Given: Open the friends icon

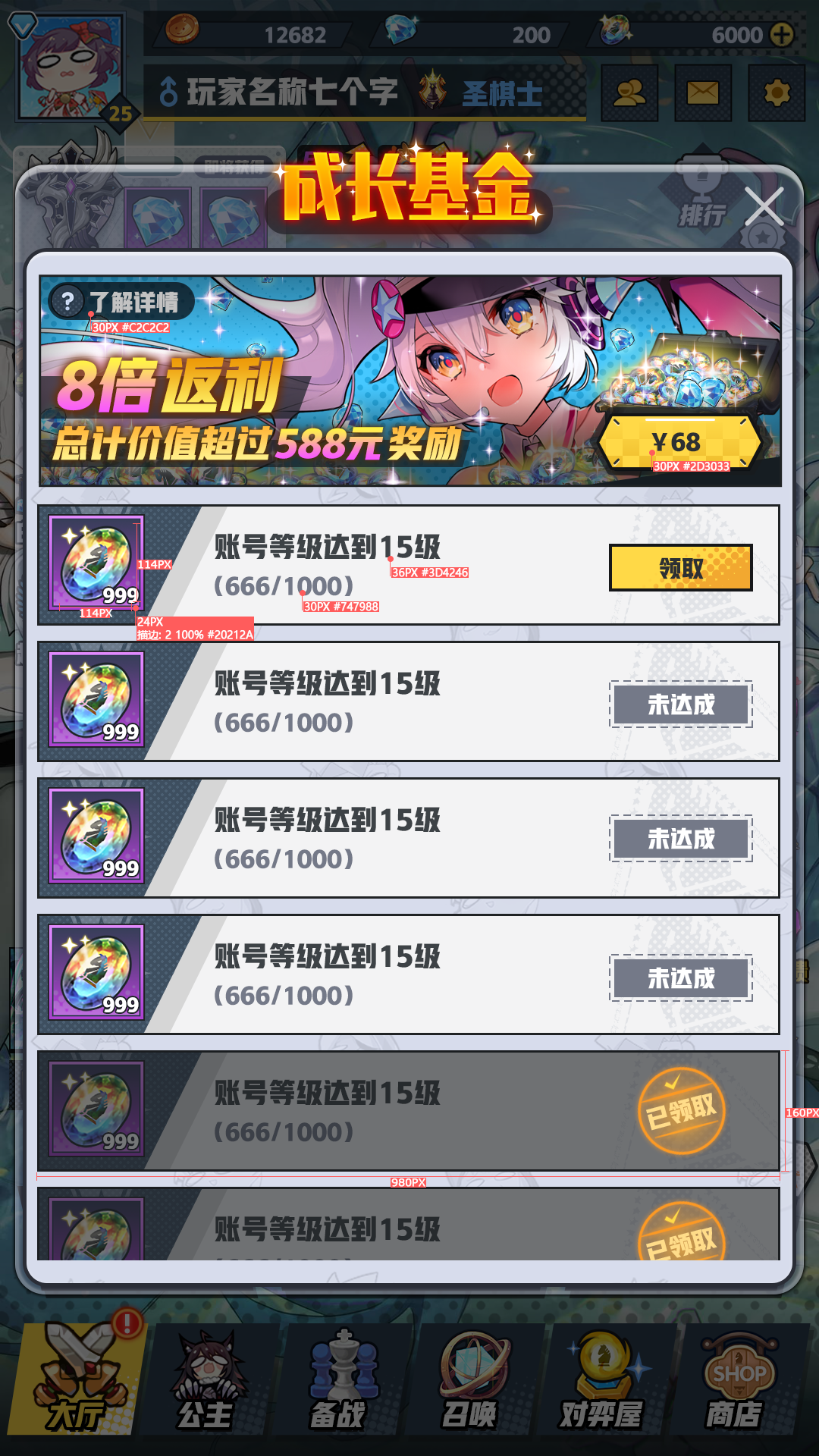Looking at the screenshot, I should (629, 93).
